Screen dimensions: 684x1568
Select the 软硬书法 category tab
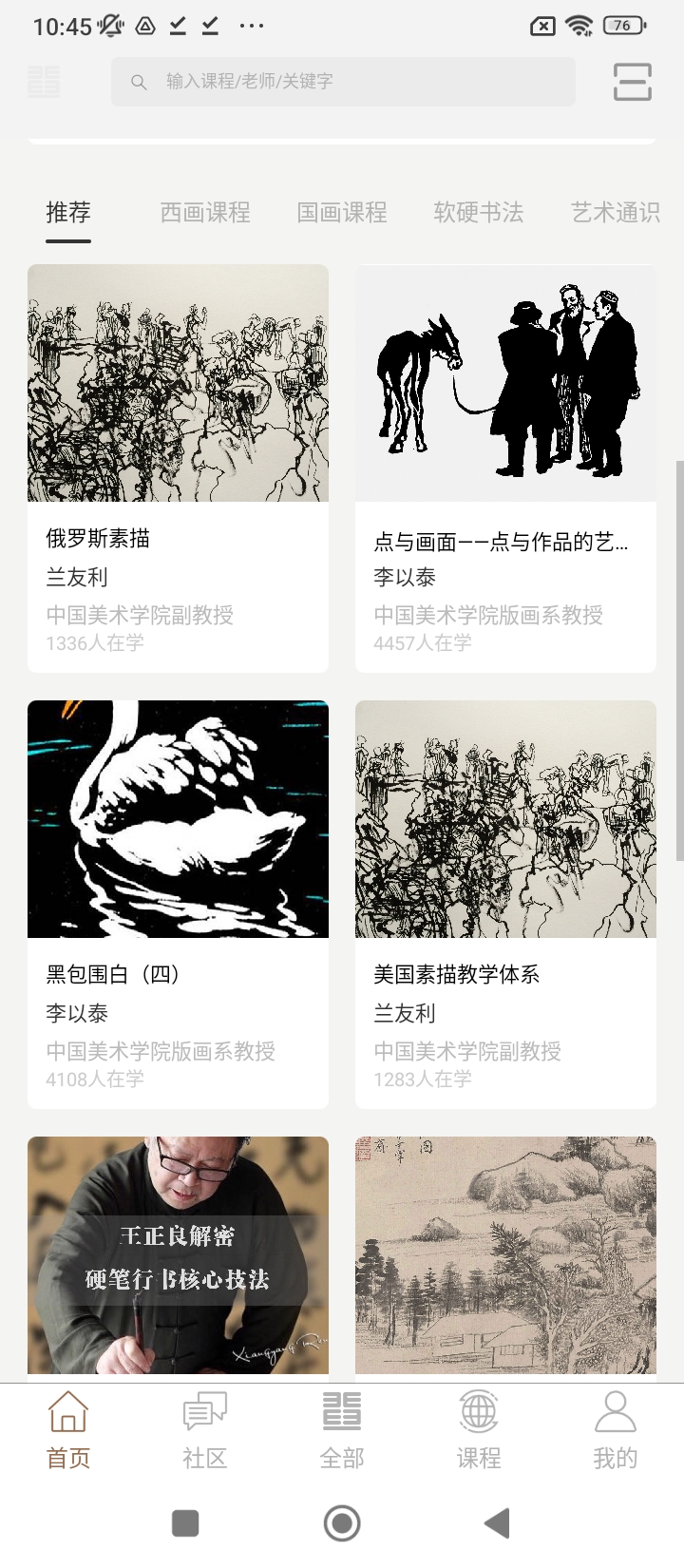479,213
